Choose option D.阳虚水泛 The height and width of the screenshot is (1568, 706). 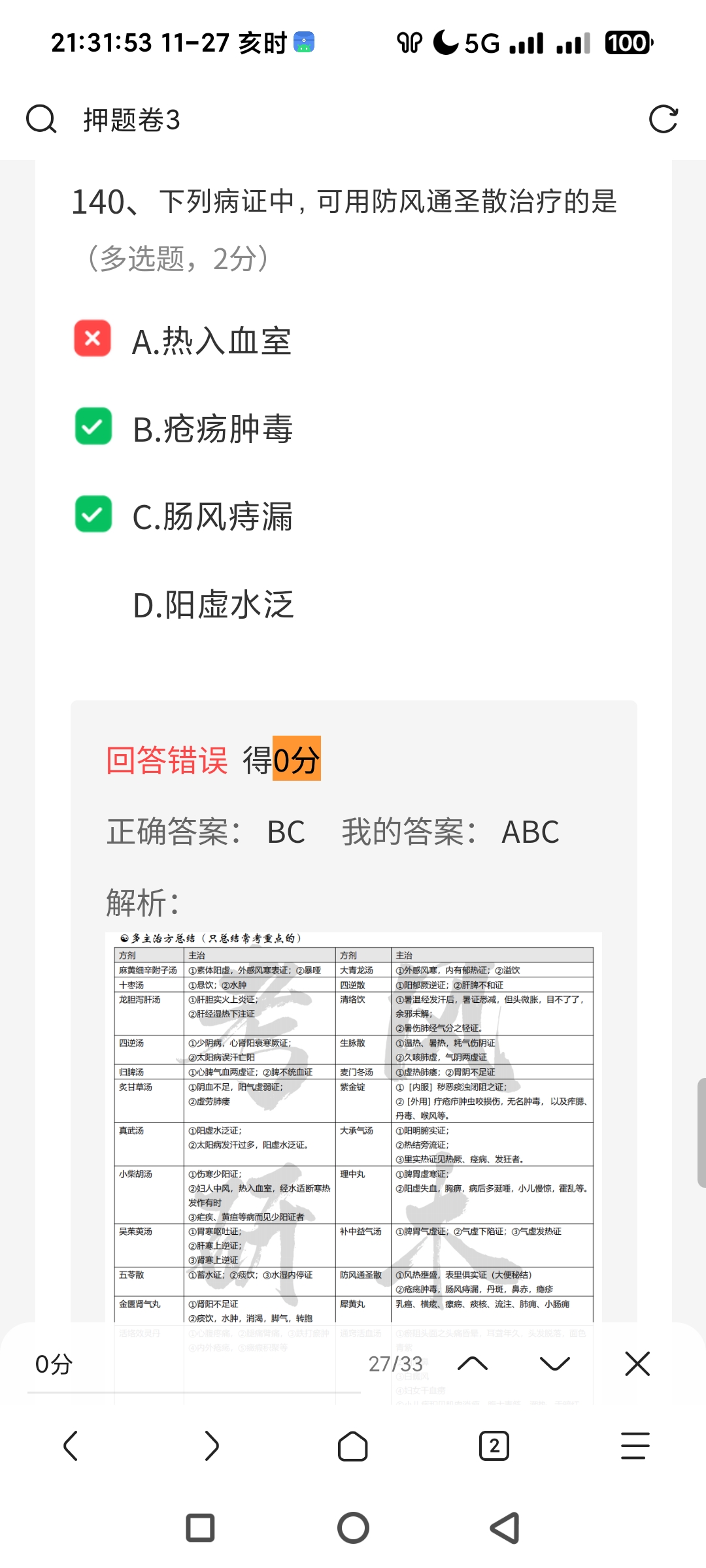point(213,604)
